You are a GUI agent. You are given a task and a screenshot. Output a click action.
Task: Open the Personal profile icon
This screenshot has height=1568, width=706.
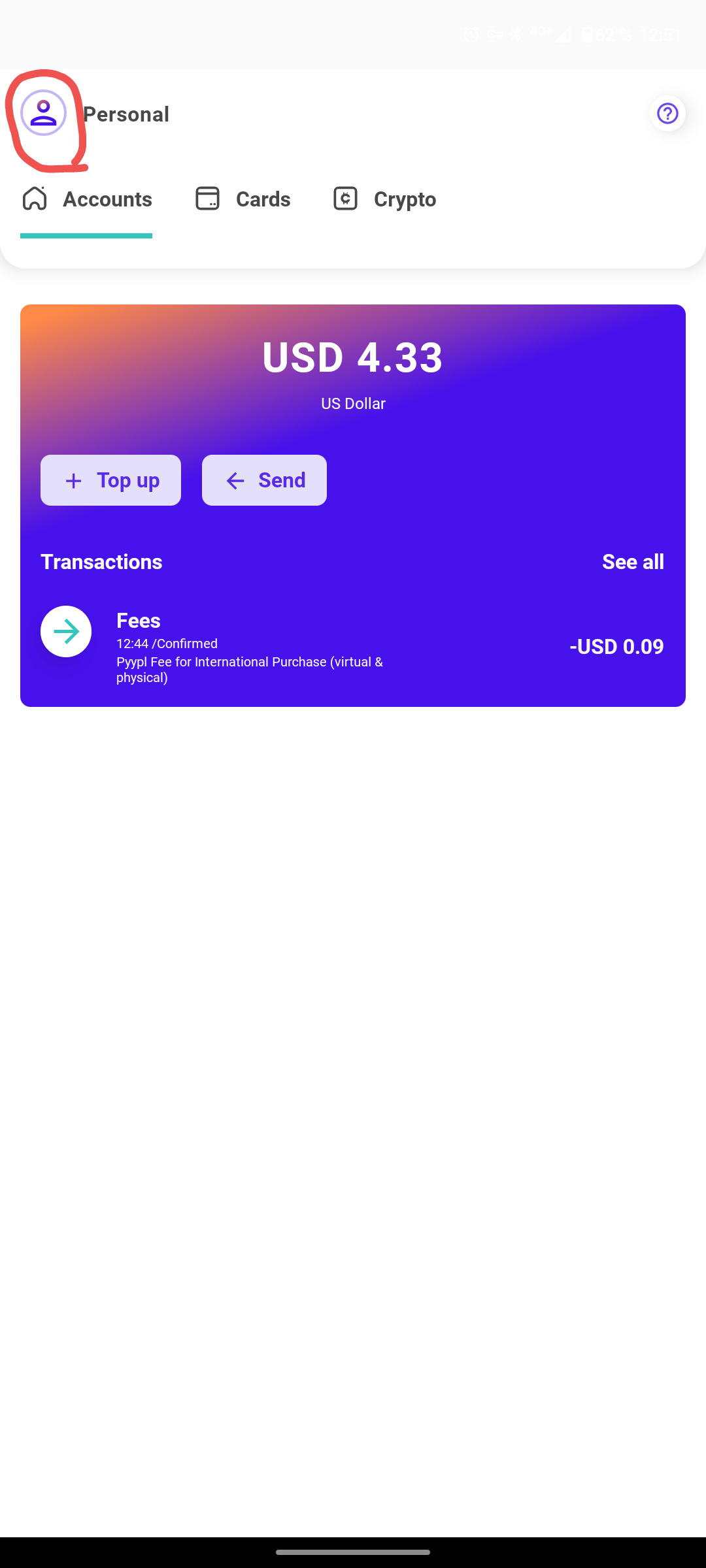(43, 114)
